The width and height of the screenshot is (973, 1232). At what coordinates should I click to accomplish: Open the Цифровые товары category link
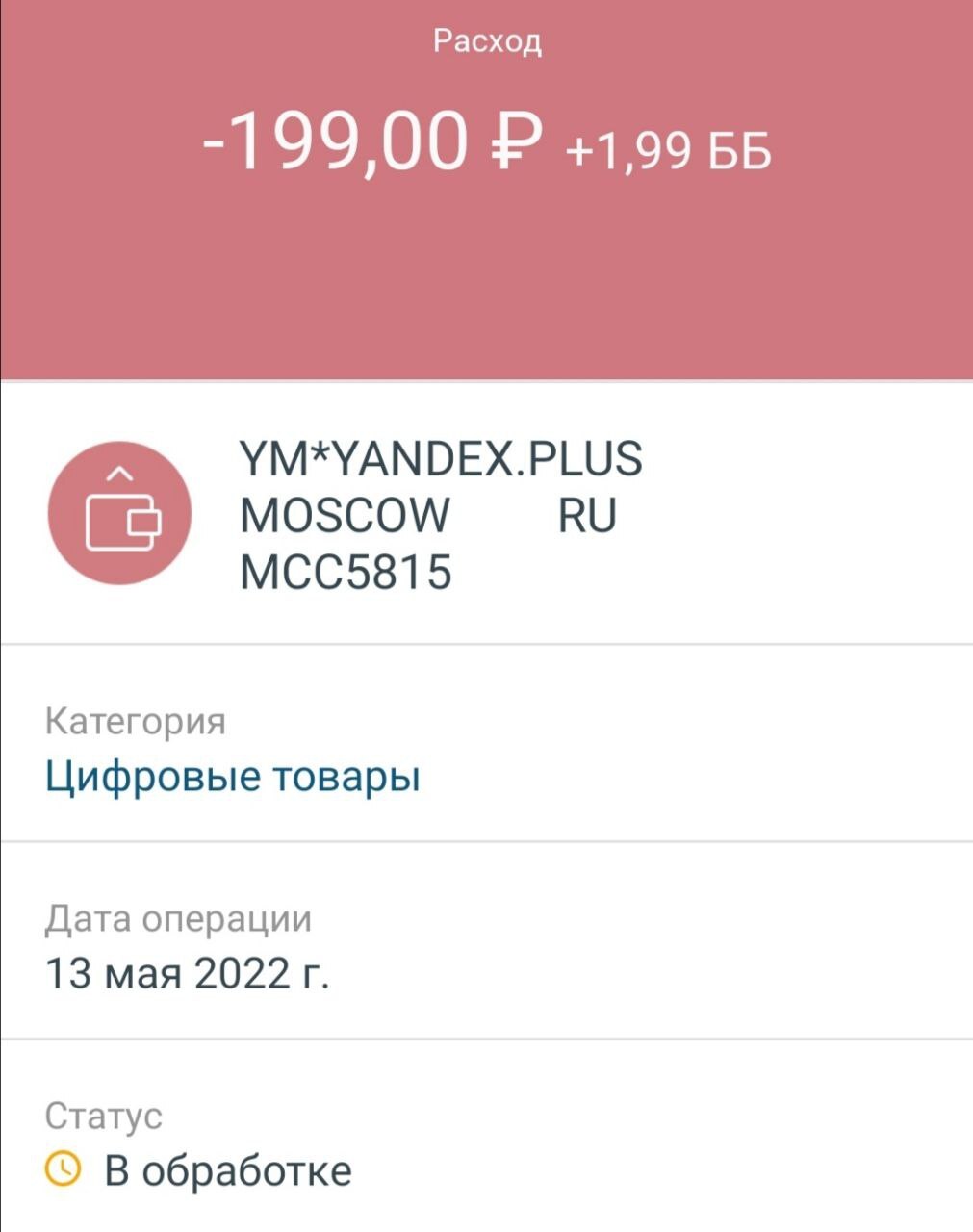pyautogui.click(x=233, y=776)
